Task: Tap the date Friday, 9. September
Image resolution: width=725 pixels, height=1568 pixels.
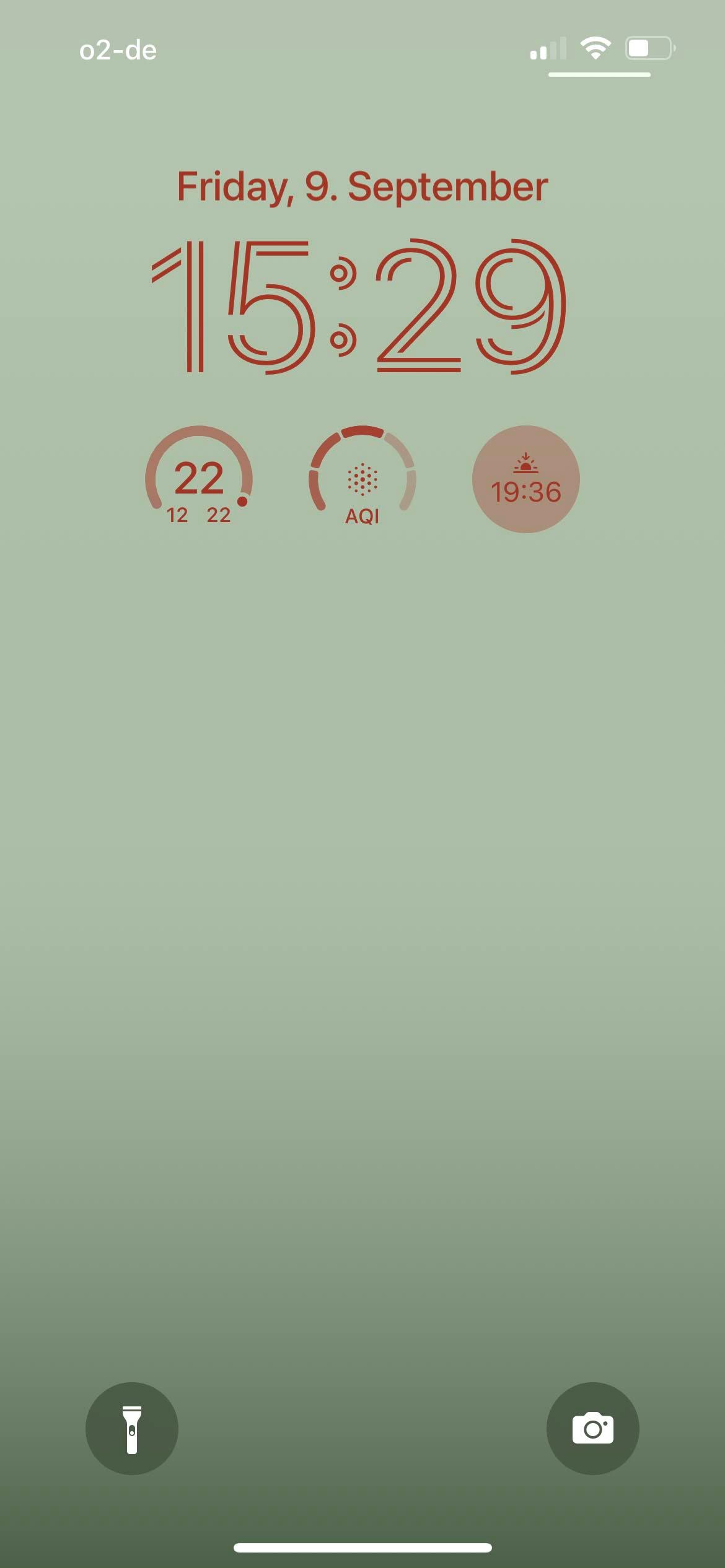Action: [x=362, y=186]
